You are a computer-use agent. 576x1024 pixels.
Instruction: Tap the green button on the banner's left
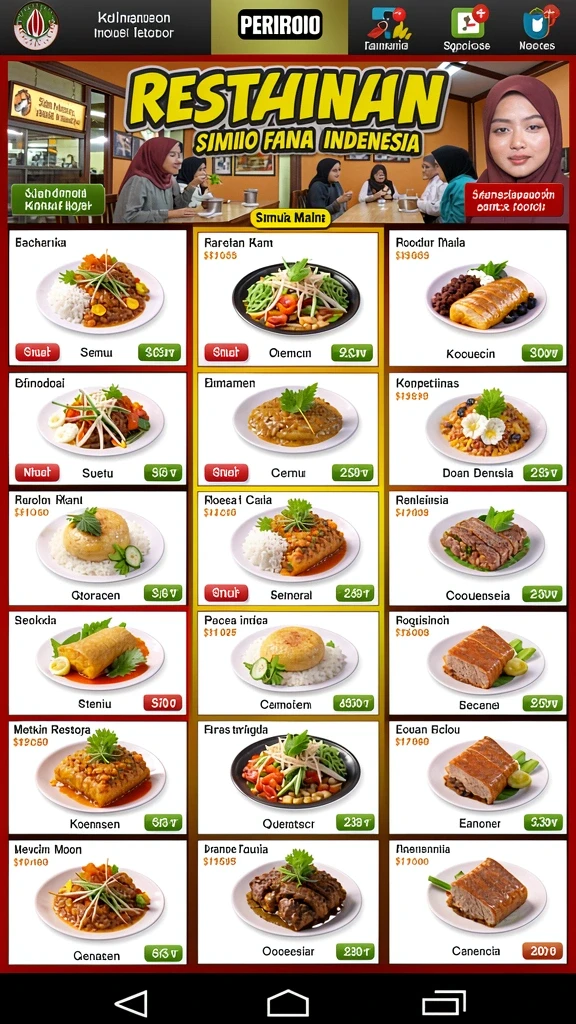coord(57,200)
